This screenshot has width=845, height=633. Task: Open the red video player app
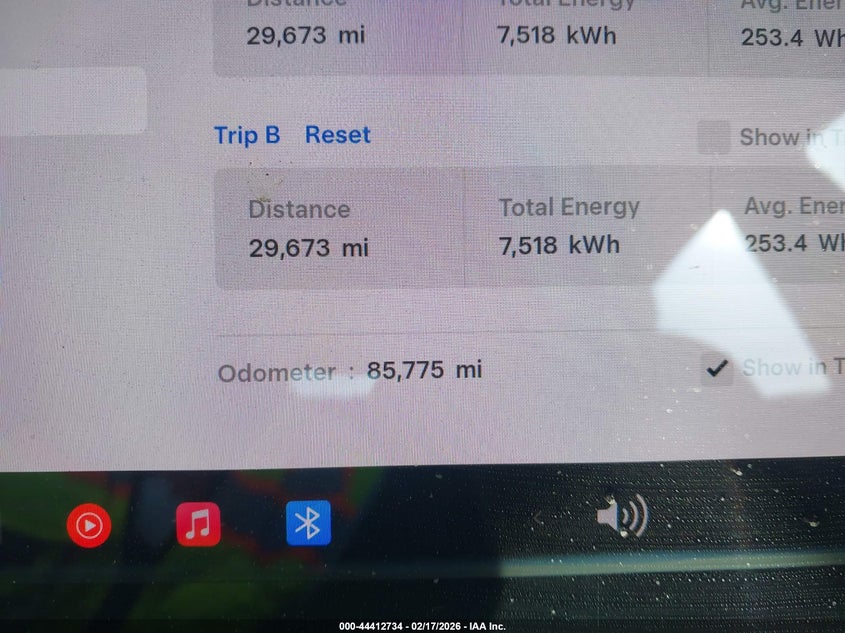tap(89, 524)
